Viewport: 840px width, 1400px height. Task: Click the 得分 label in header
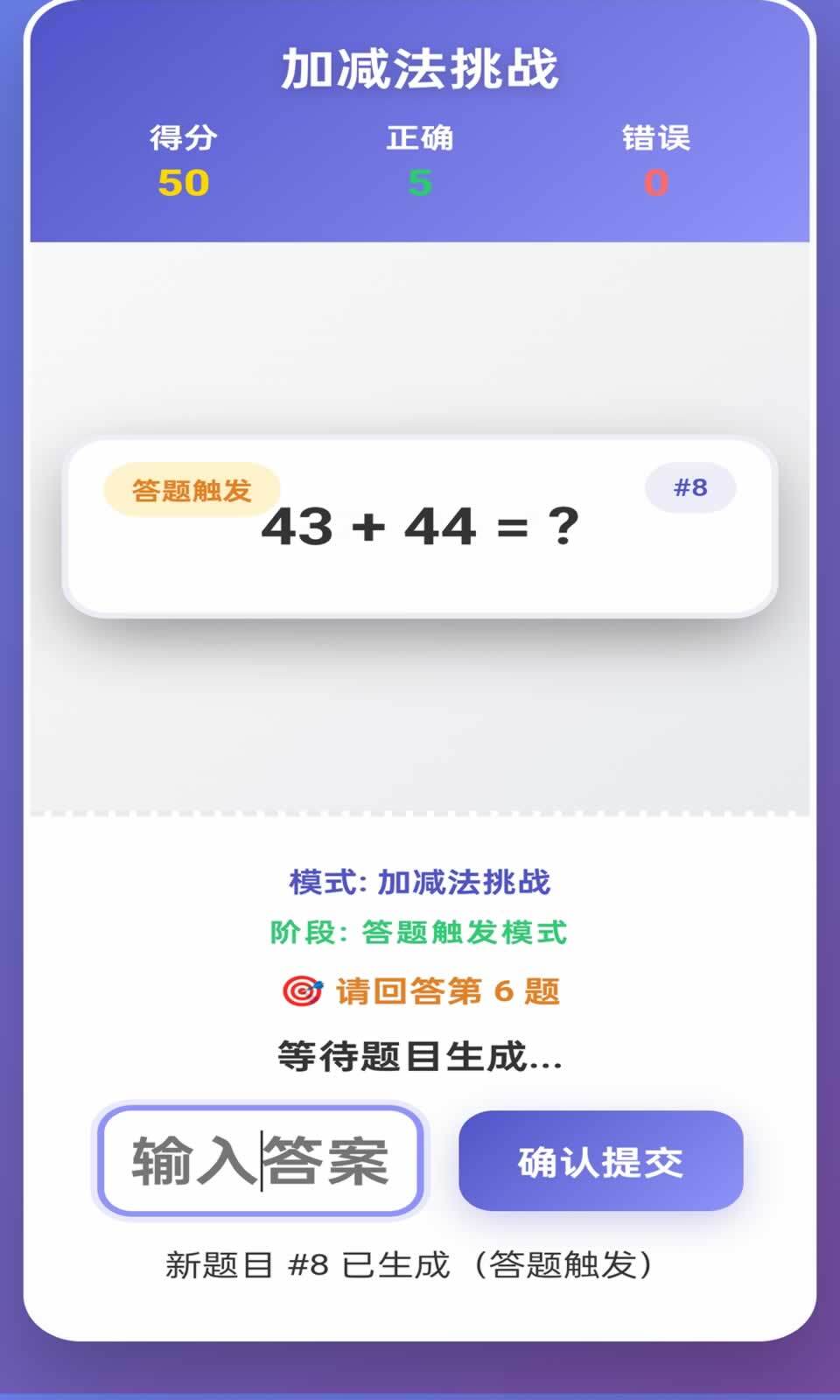[182, 136]
